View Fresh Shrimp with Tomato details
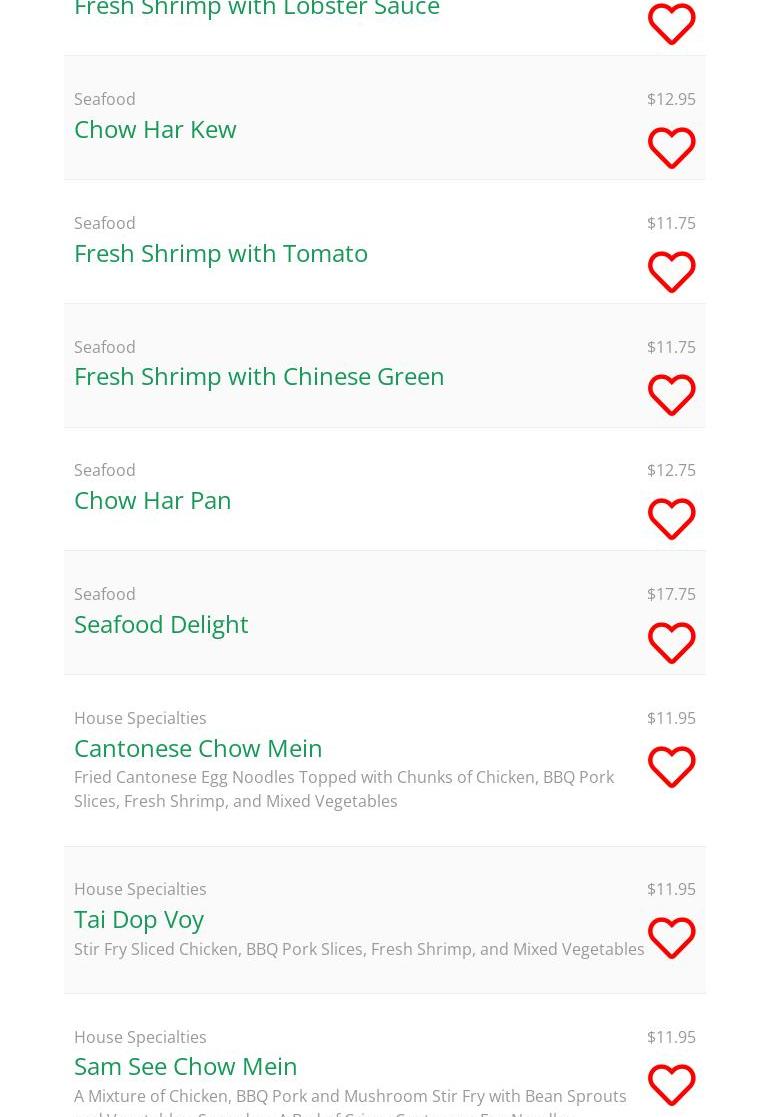 (x=221, y=253)
